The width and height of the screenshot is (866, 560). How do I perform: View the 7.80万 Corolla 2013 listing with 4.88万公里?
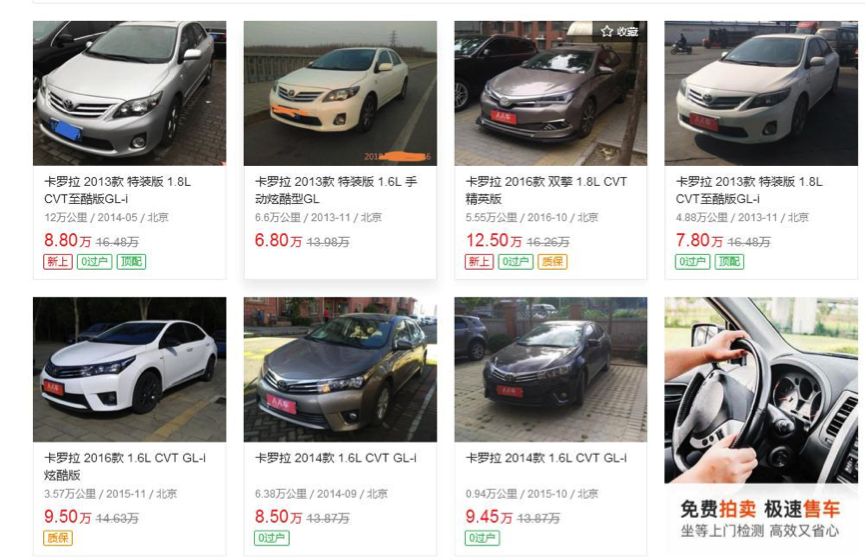pos(761,93)
